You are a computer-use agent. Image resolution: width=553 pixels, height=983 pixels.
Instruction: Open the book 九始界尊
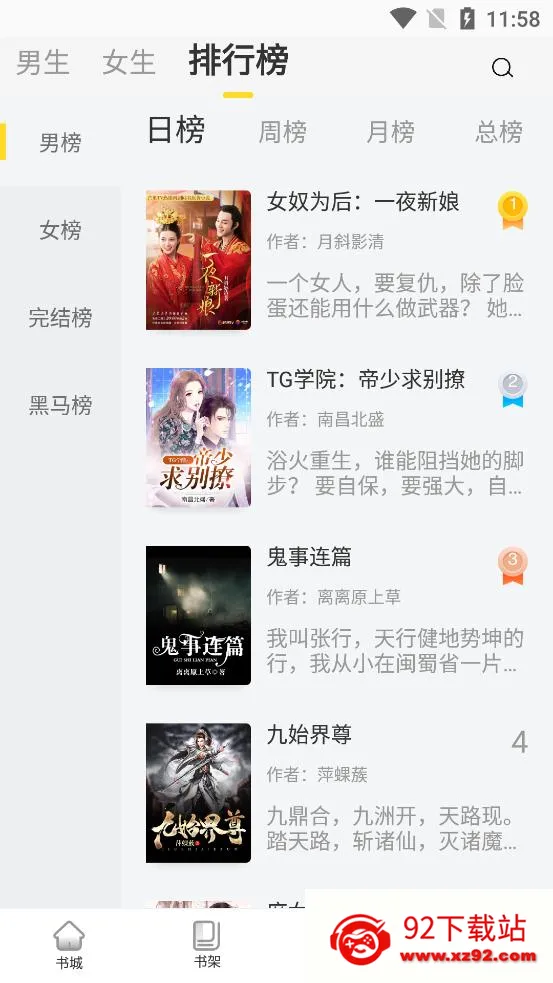point(337,792)
